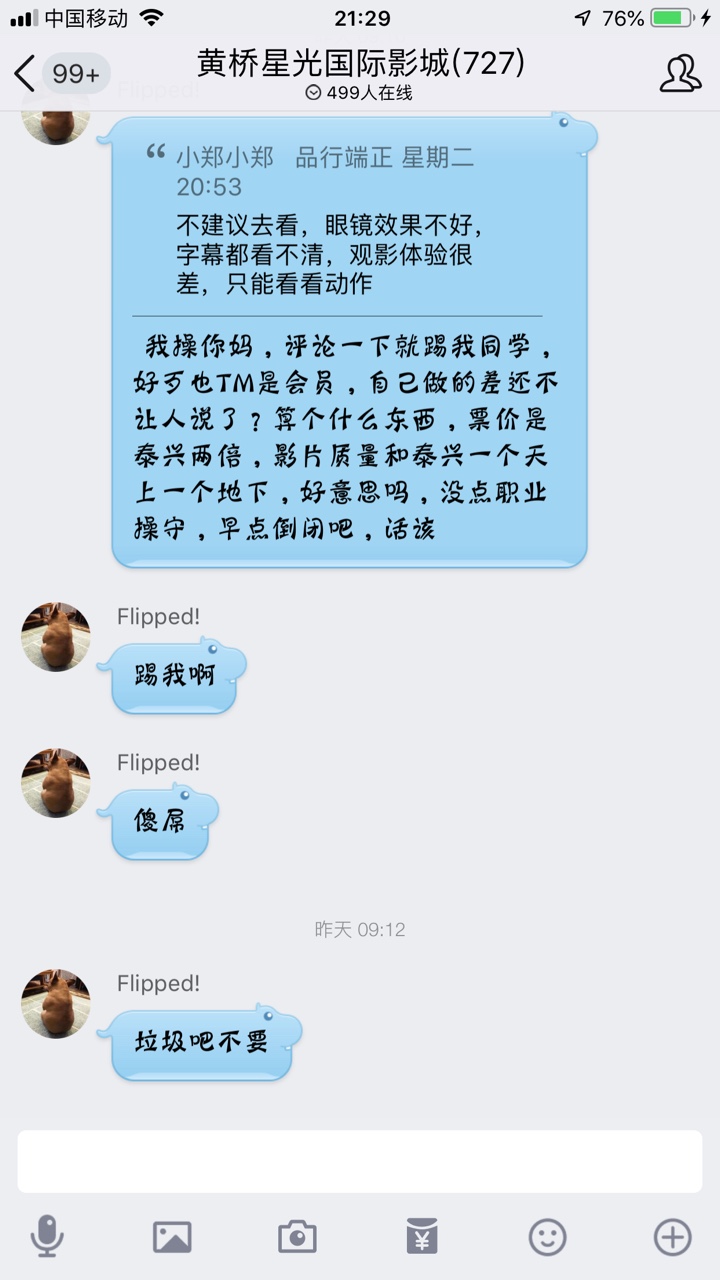The height and width of the screenshot is (1280, 720).
Task: Open more options with the plus icon
Action: [x=672, y=1237]
